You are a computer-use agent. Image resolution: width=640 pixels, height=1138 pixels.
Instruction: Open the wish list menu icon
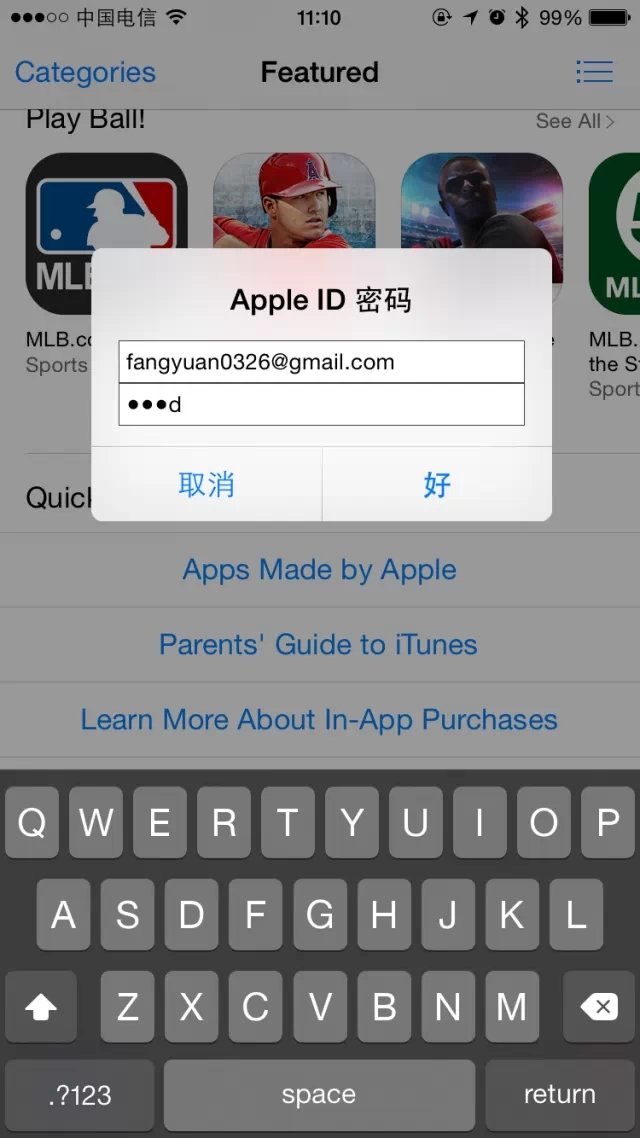click(594, 72)
